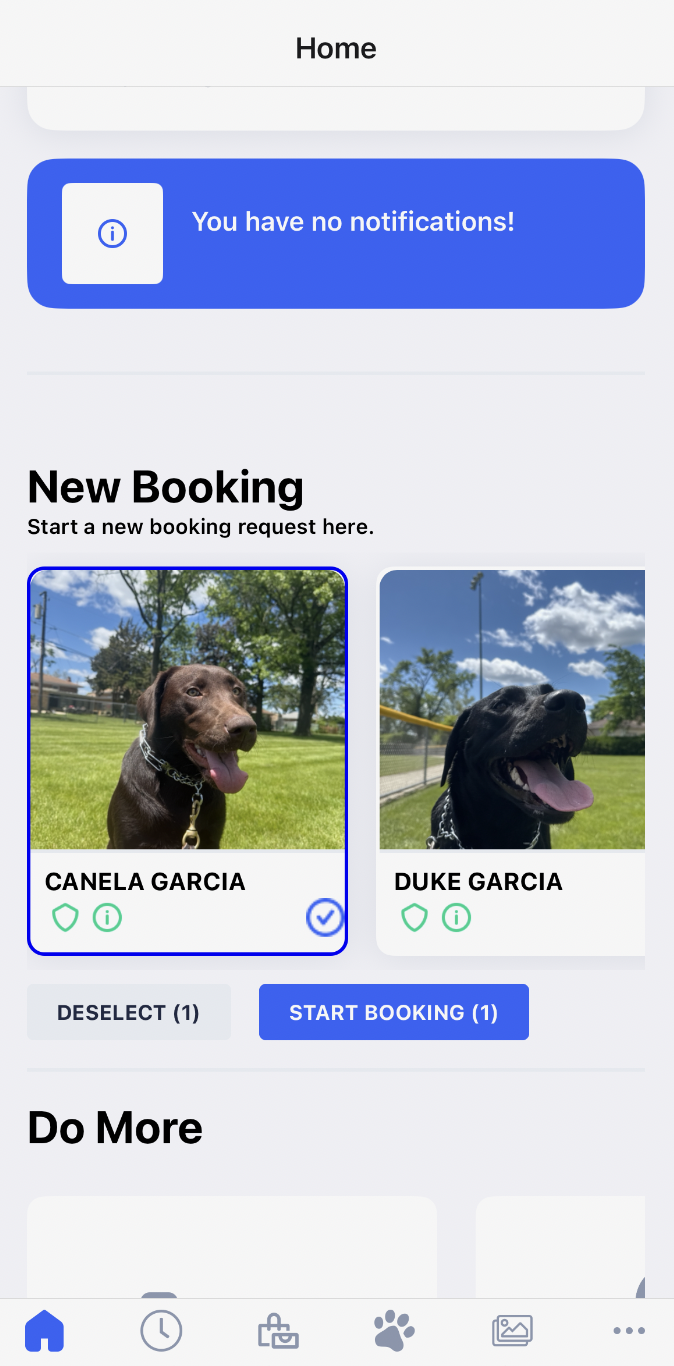Select Duke Garcia's pet card
Image resolution: width=674 pixels, height=1366 pixels.
click(510, 760)
